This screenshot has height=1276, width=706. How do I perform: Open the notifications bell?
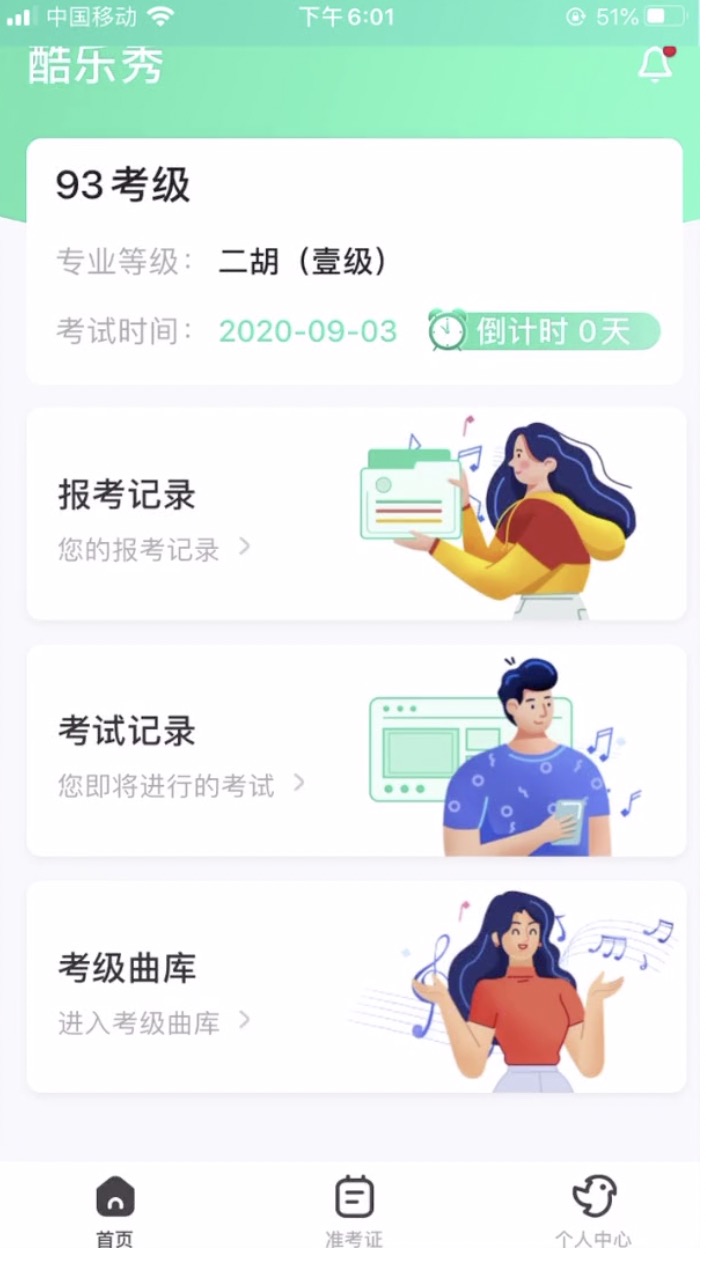click(655, 66)
